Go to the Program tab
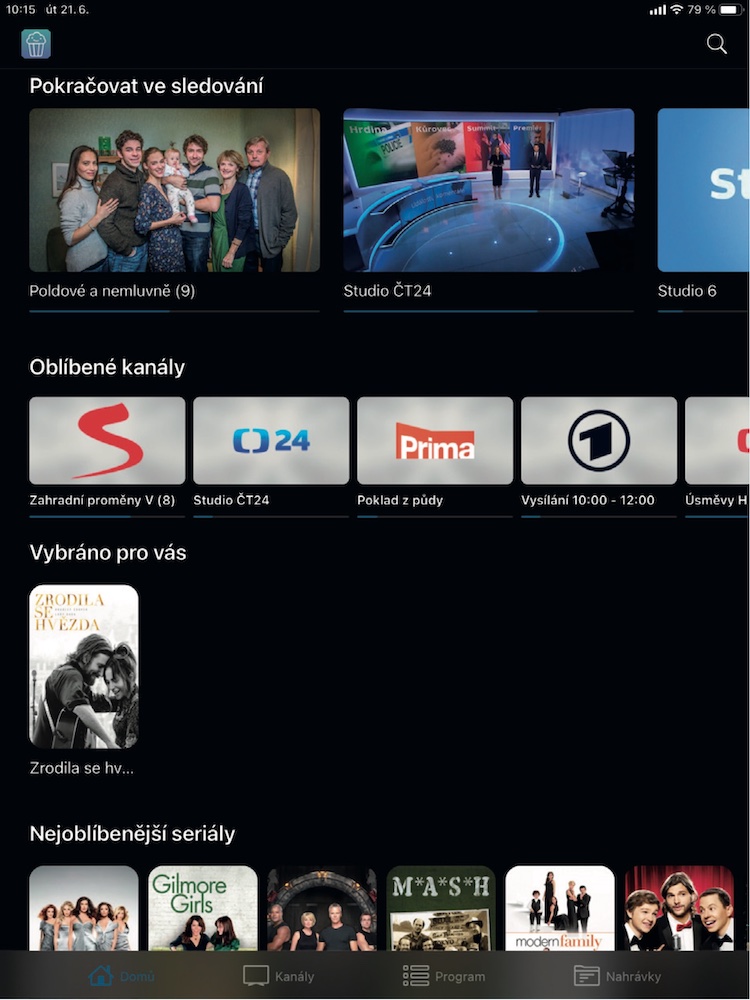This screenshot has width=750, height=1000. [443, 976]
